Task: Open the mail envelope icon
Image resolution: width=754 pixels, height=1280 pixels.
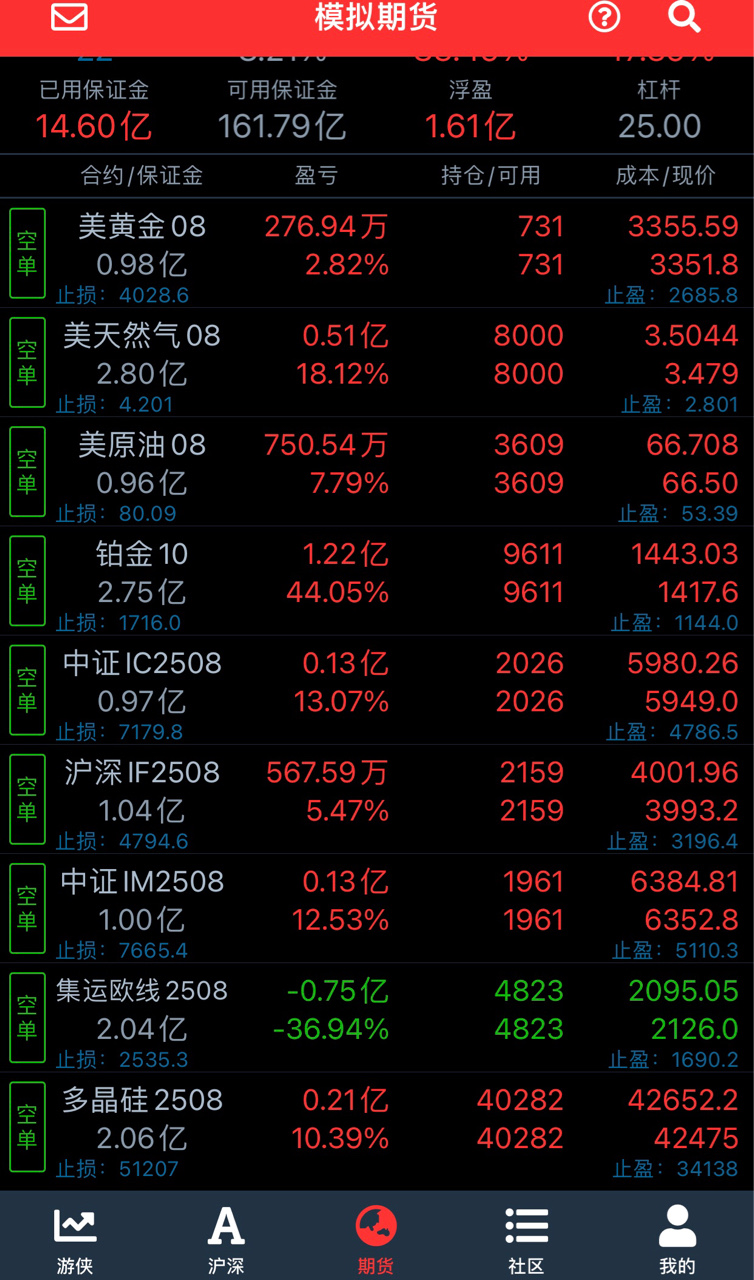Action: pyautogui.click(x=69, y=17)
